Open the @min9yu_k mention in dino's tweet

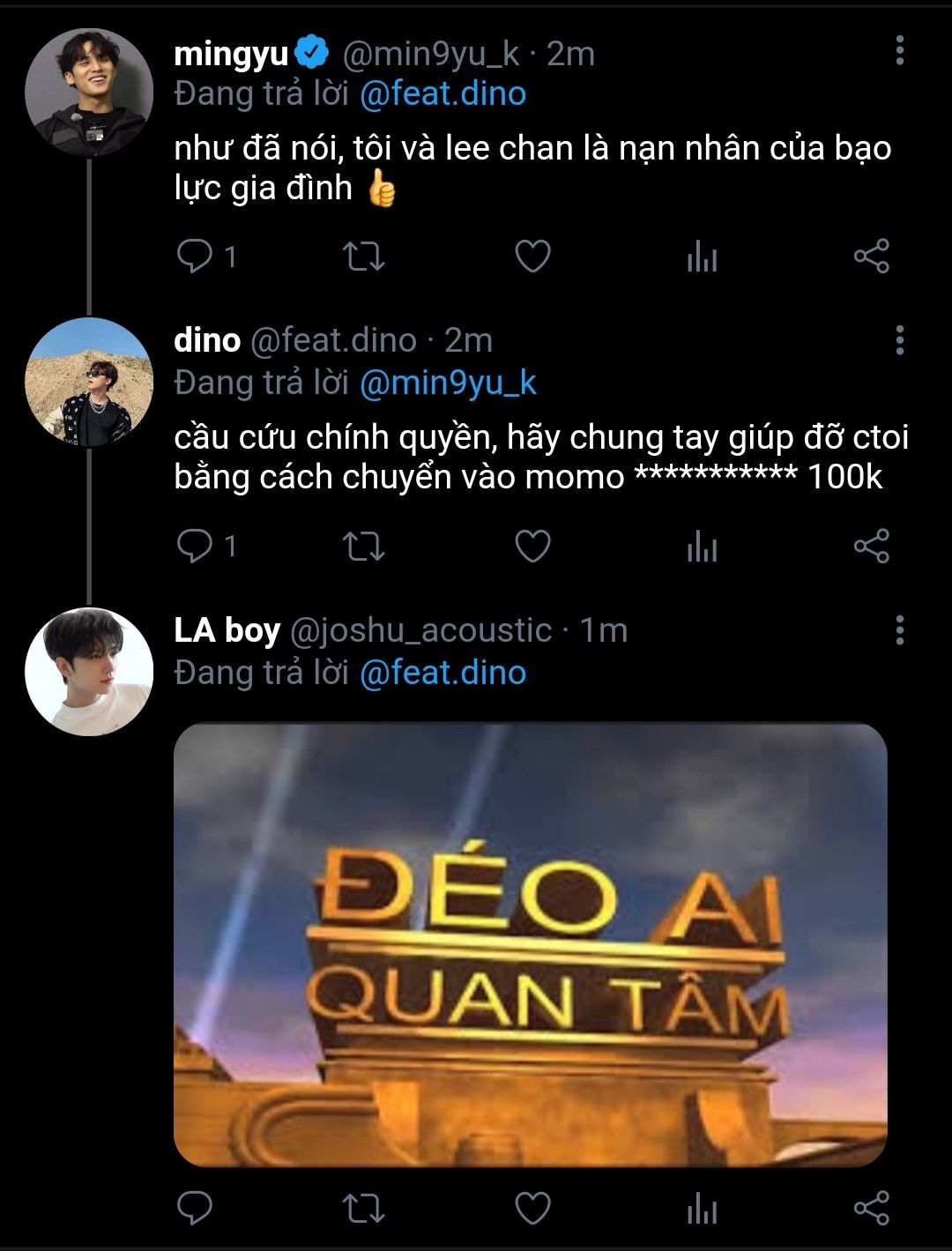point(448,383)
